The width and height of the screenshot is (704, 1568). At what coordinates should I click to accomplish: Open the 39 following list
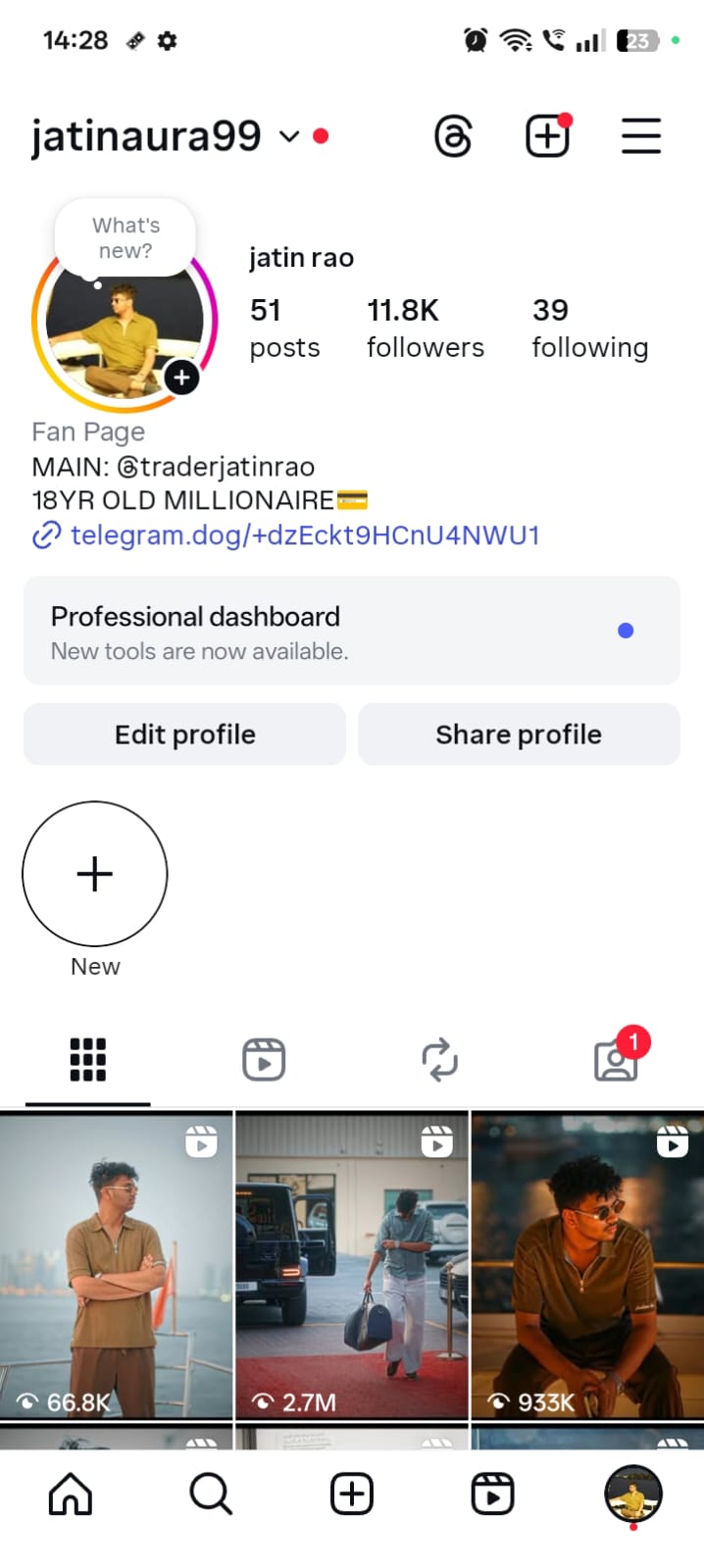[589, 328]
